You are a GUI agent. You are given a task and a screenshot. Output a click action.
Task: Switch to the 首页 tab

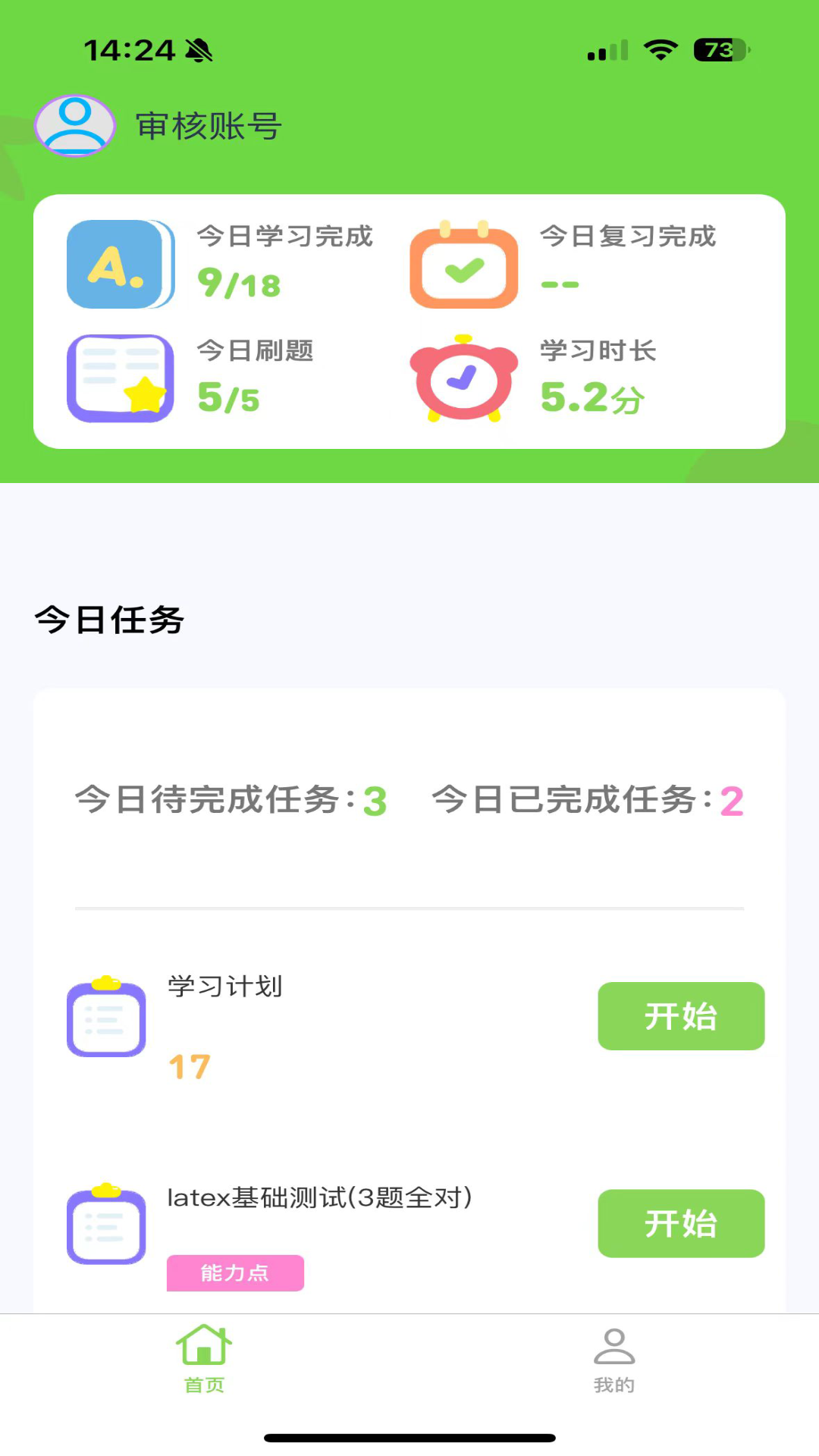click(202, 1357)
